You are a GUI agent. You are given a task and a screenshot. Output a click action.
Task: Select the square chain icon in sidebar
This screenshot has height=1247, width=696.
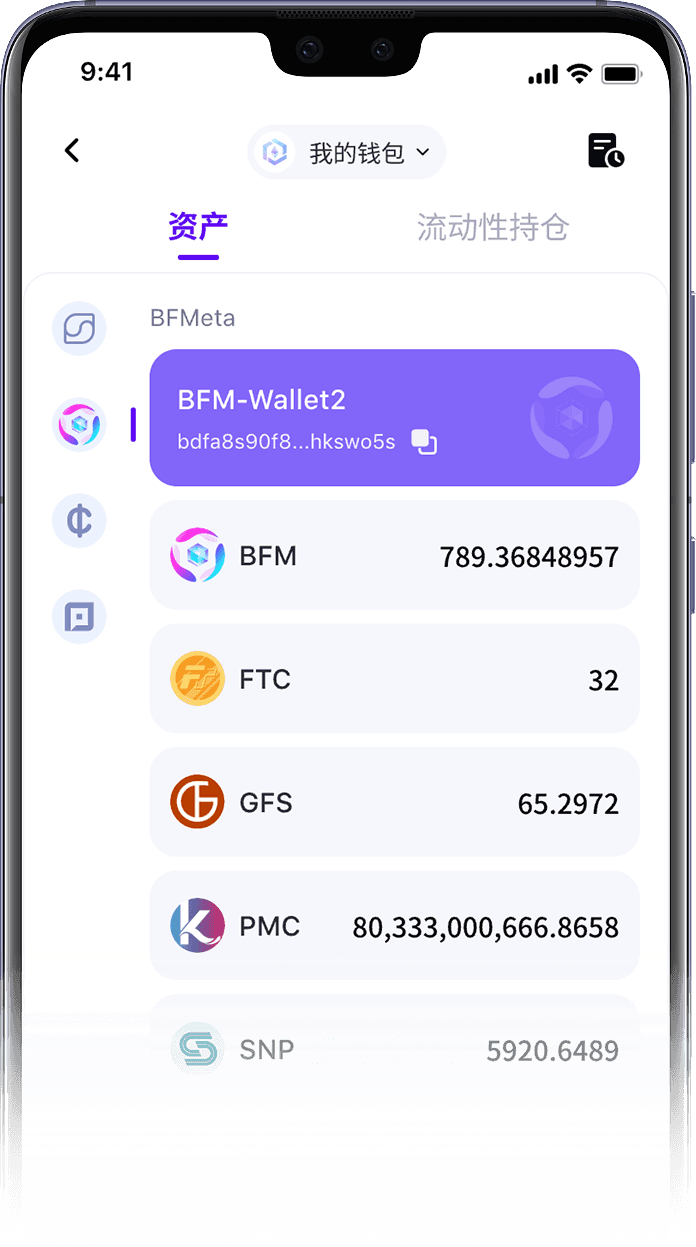pos(79,617)
